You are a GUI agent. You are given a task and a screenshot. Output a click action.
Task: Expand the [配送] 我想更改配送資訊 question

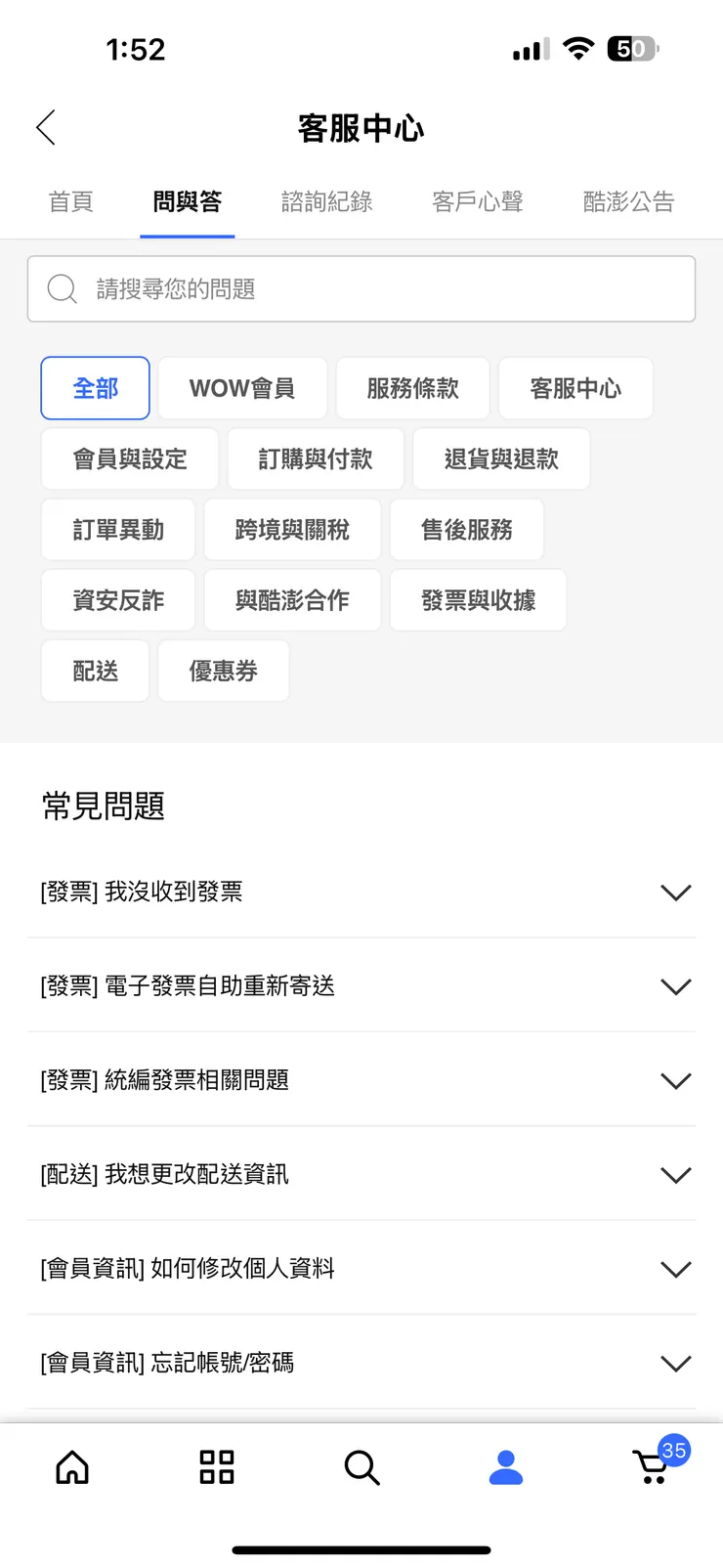click(x=361, y=1174)
